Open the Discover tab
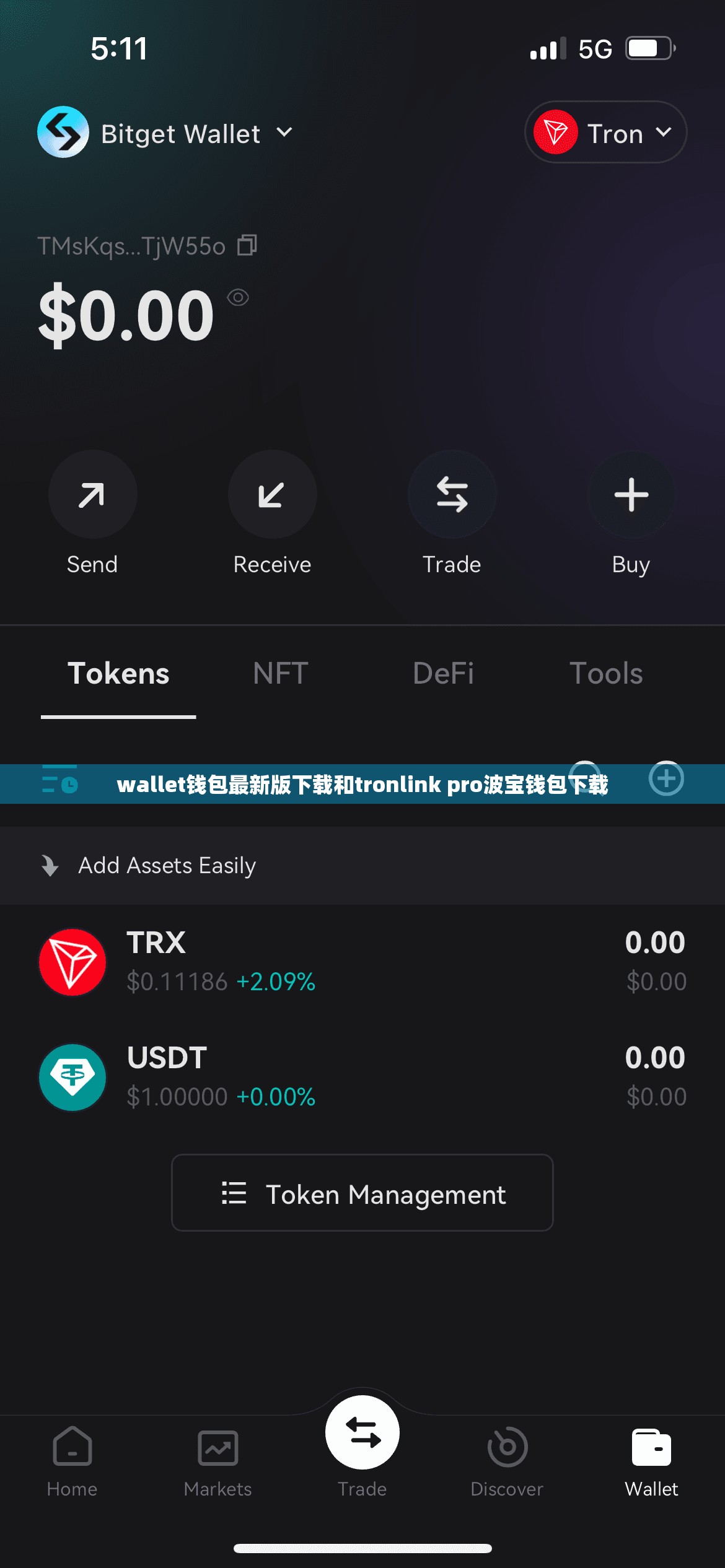Viewport: 725px width, 1568px height. coord(507,1462)
